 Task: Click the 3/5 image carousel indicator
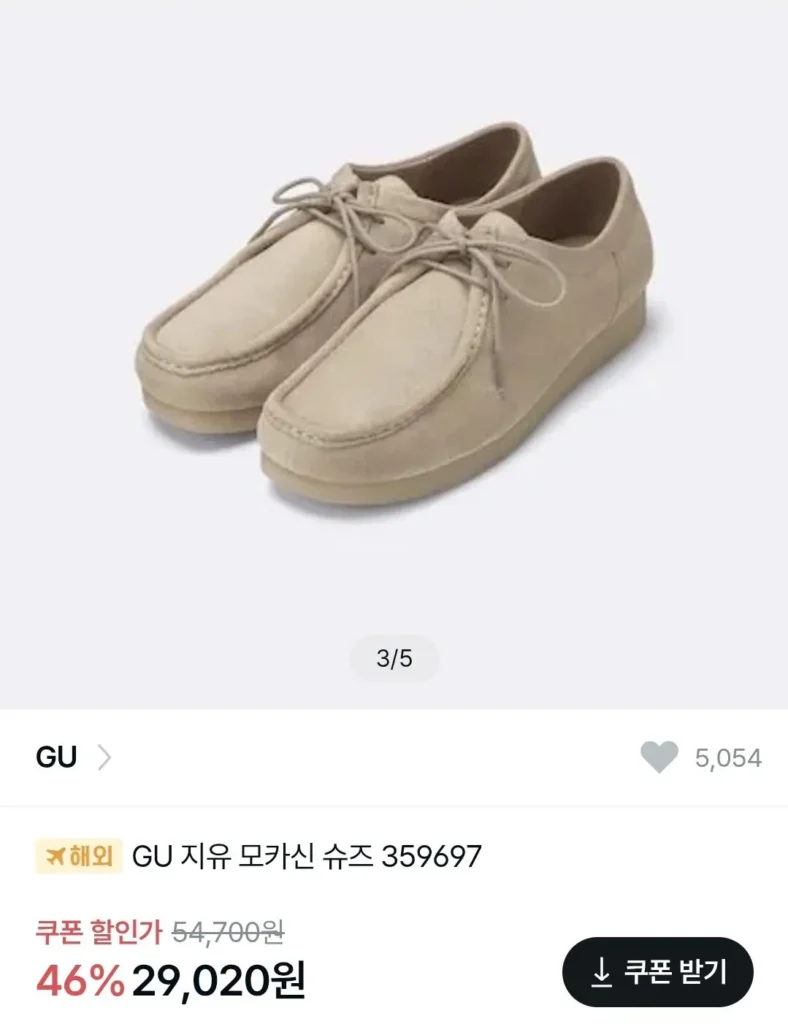click(394, 658)
